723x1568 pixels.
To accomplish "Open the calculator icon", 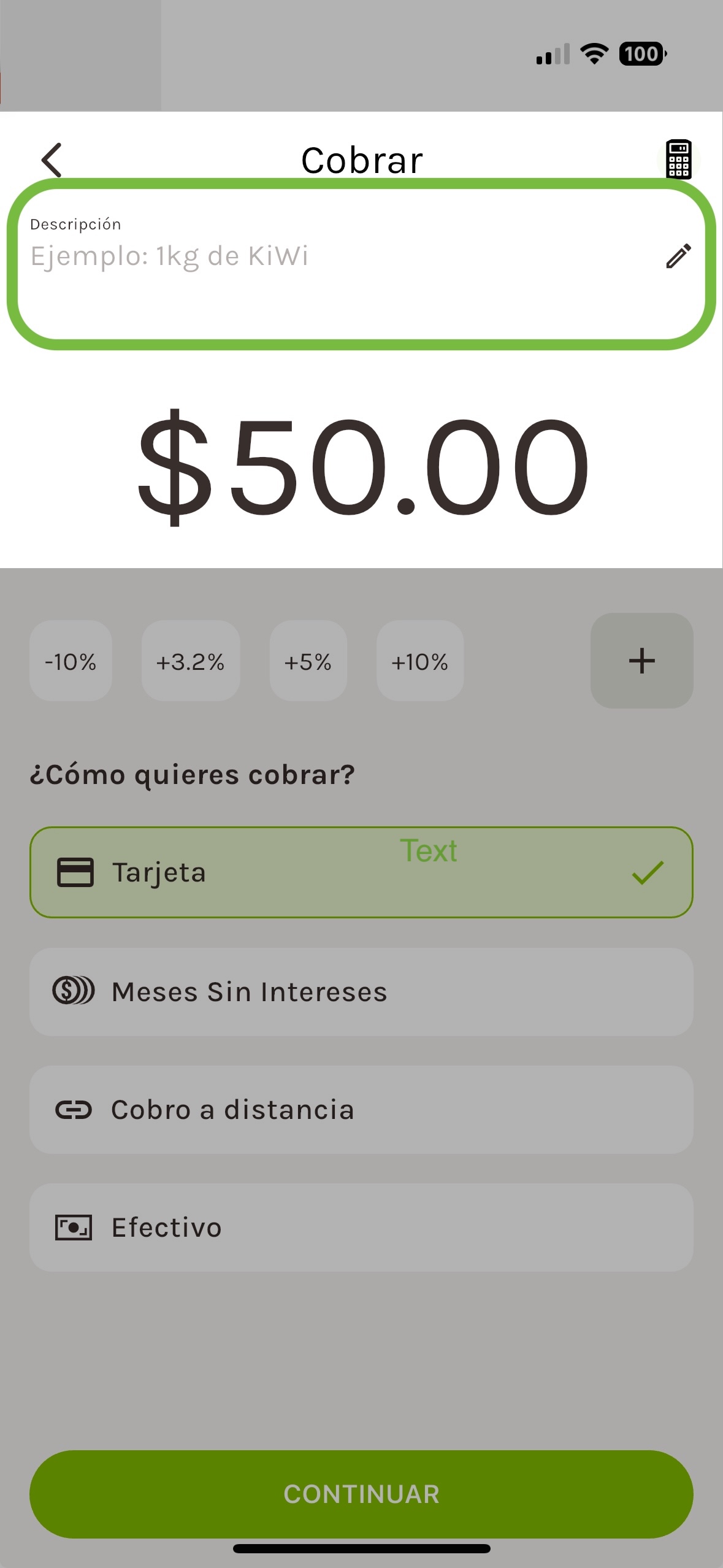I will 679,159.
